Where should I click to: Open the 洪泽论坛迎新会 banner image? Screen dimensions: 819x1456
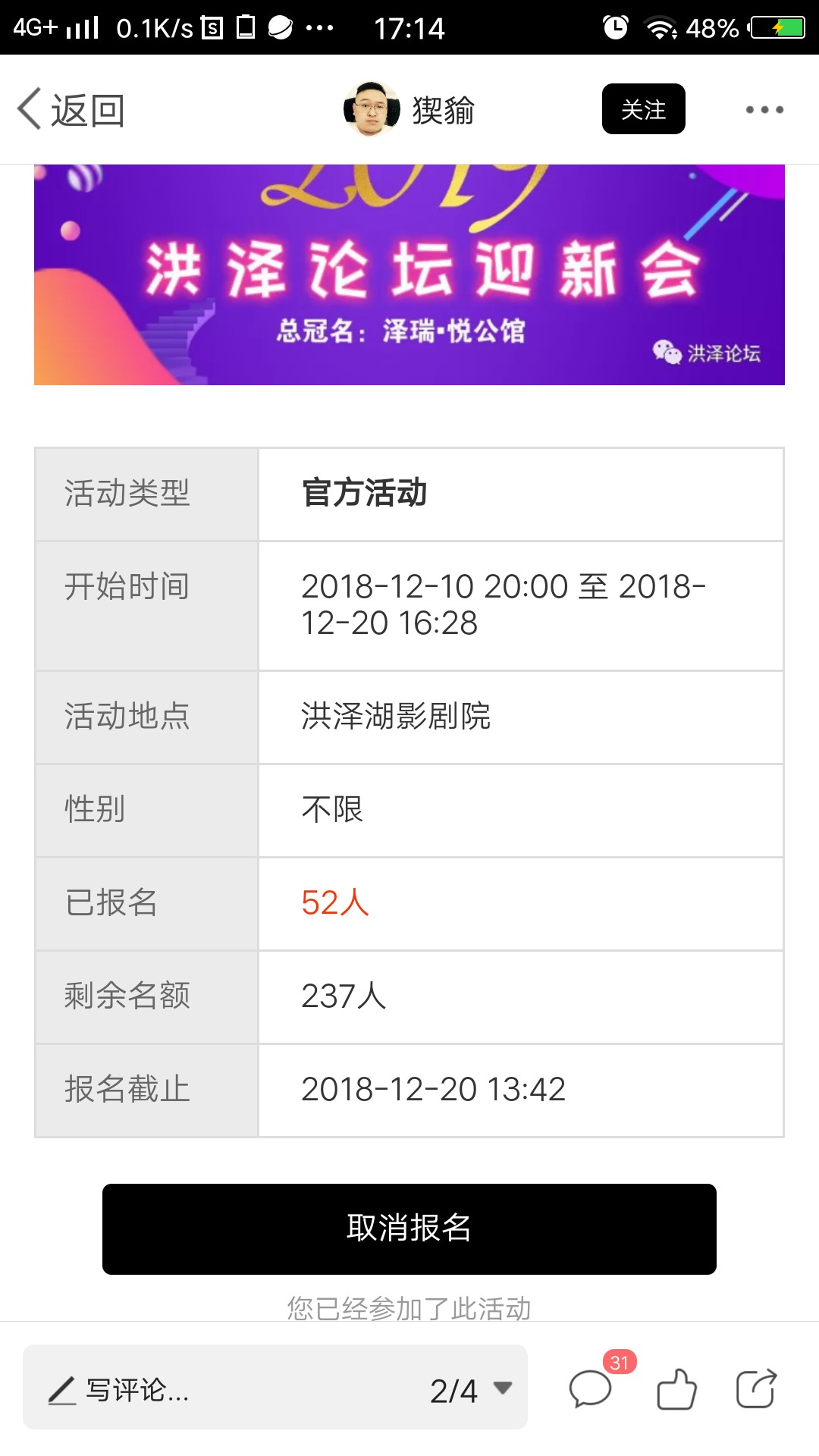[409, 275]
